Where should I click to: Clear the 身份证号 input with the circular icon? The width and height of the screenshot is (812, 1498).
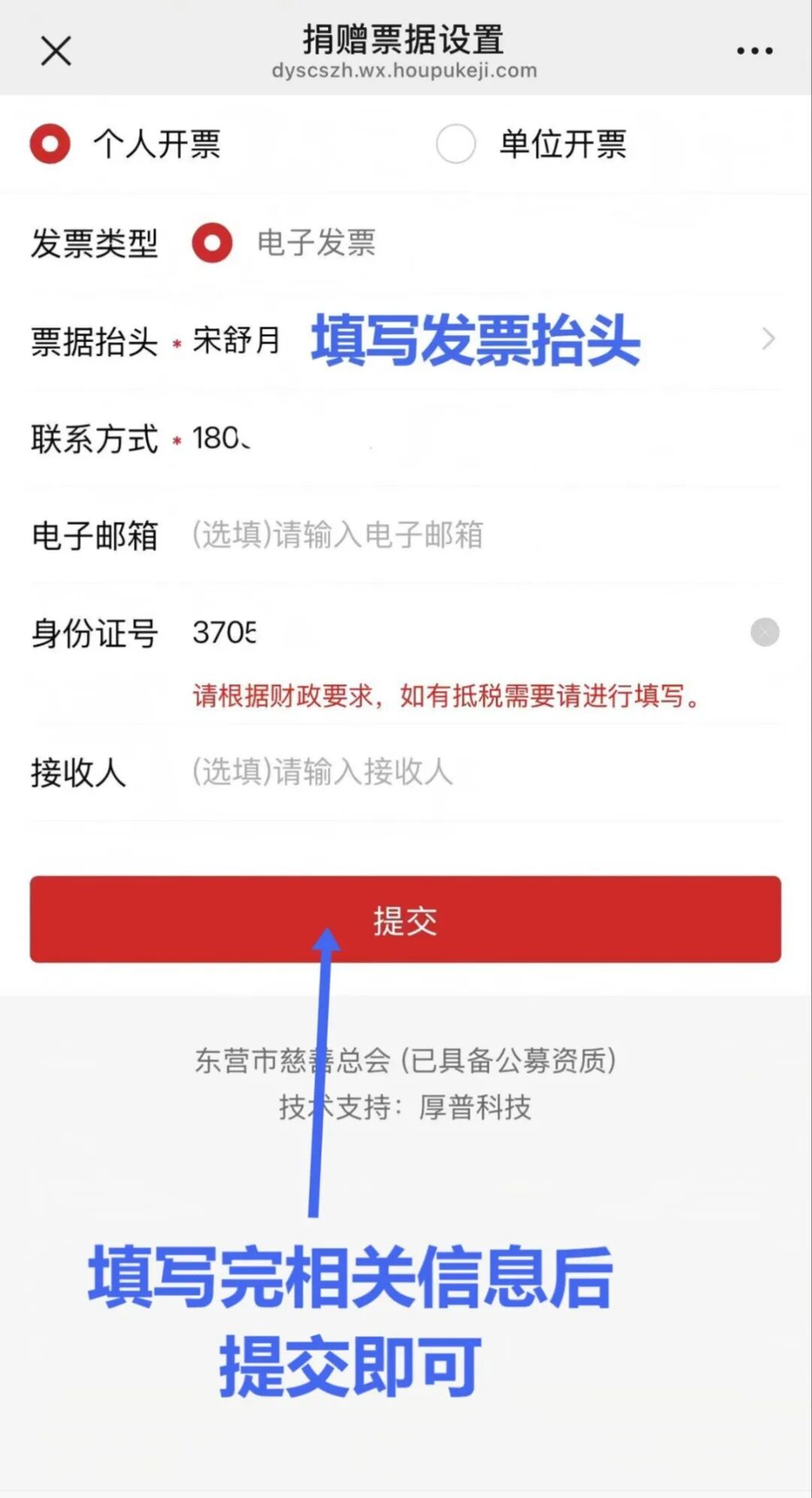click(764, 632)
